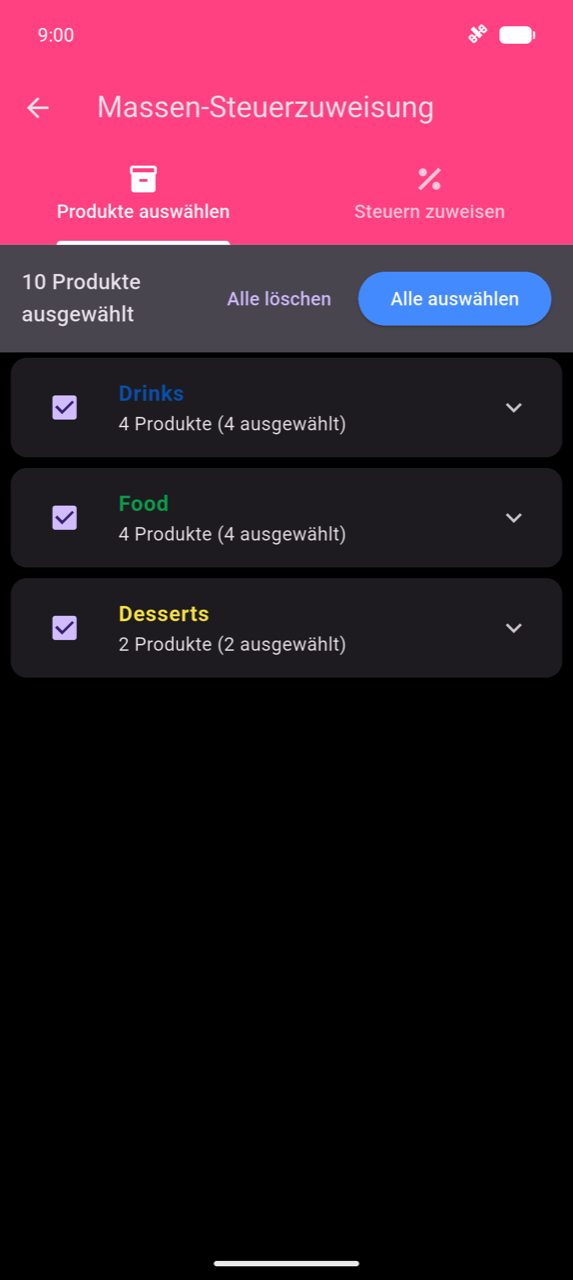Go back using the arrow icon
Viewport: 573px width, 1280px height.
[38, 108]
